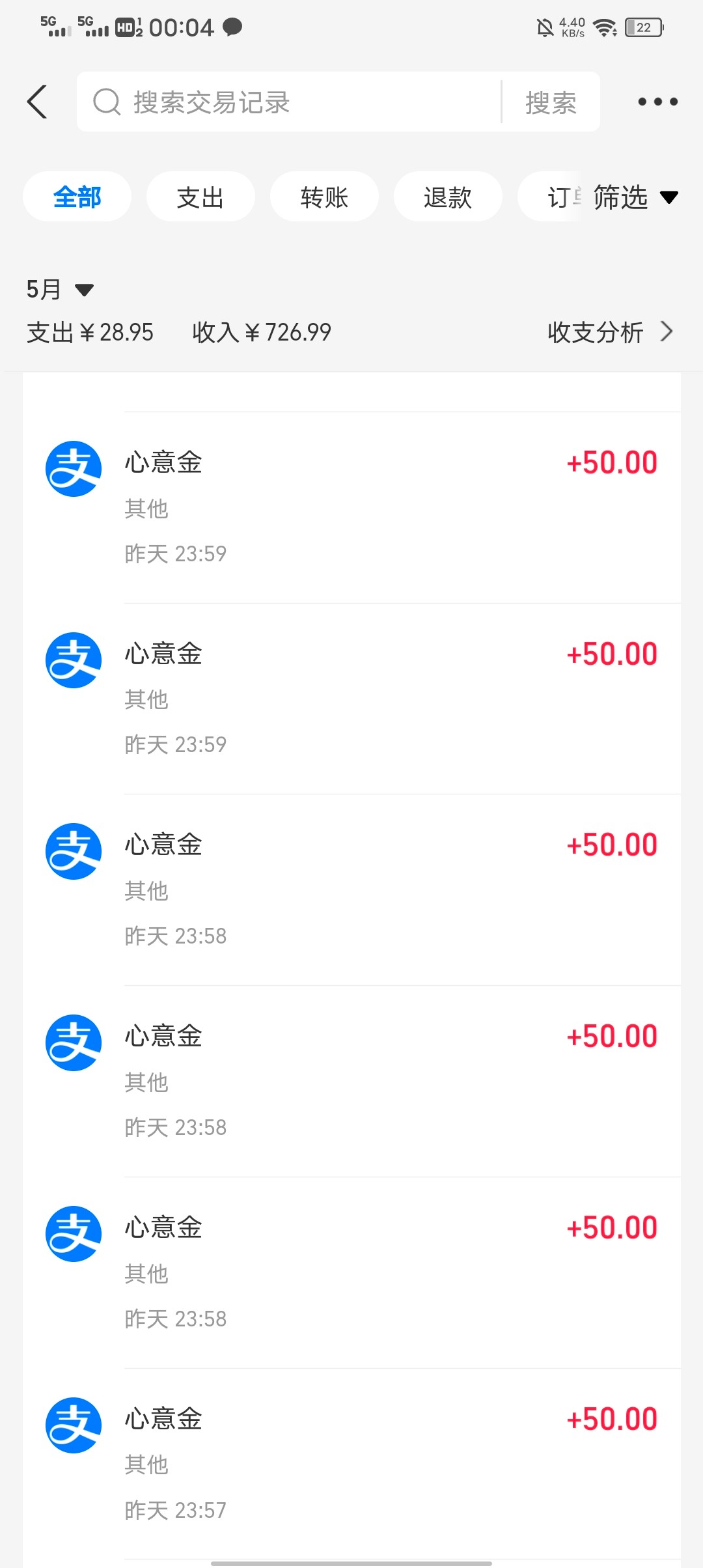Viewport: 703px width, 1568px height.
Task: Open the three-dot overflow menu
Action: click(657, 102)
